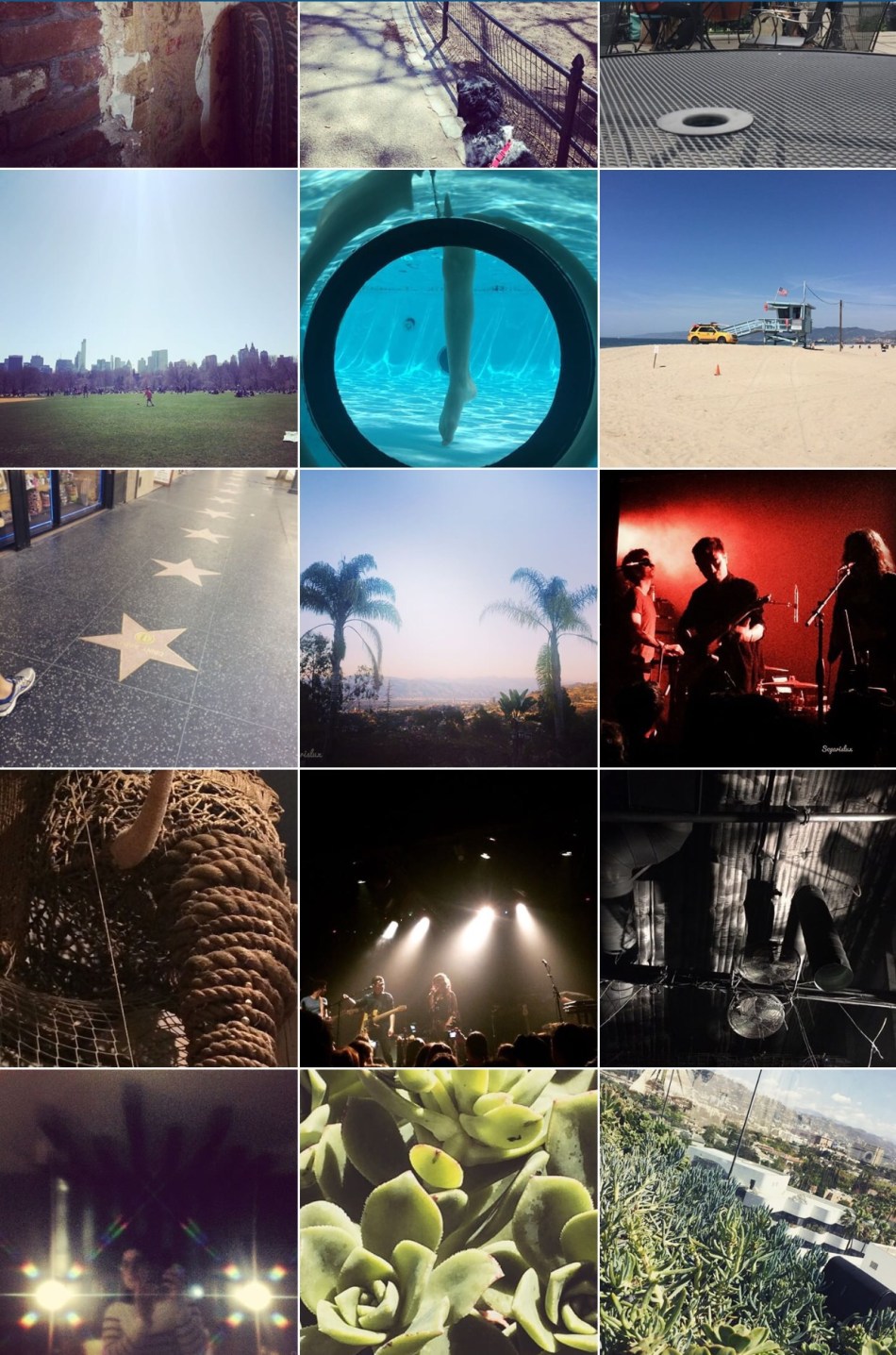The height and width of the screenshot is (1355, 896).
Task: View the rope elephant sculpture photo
Action: [148, 918]
